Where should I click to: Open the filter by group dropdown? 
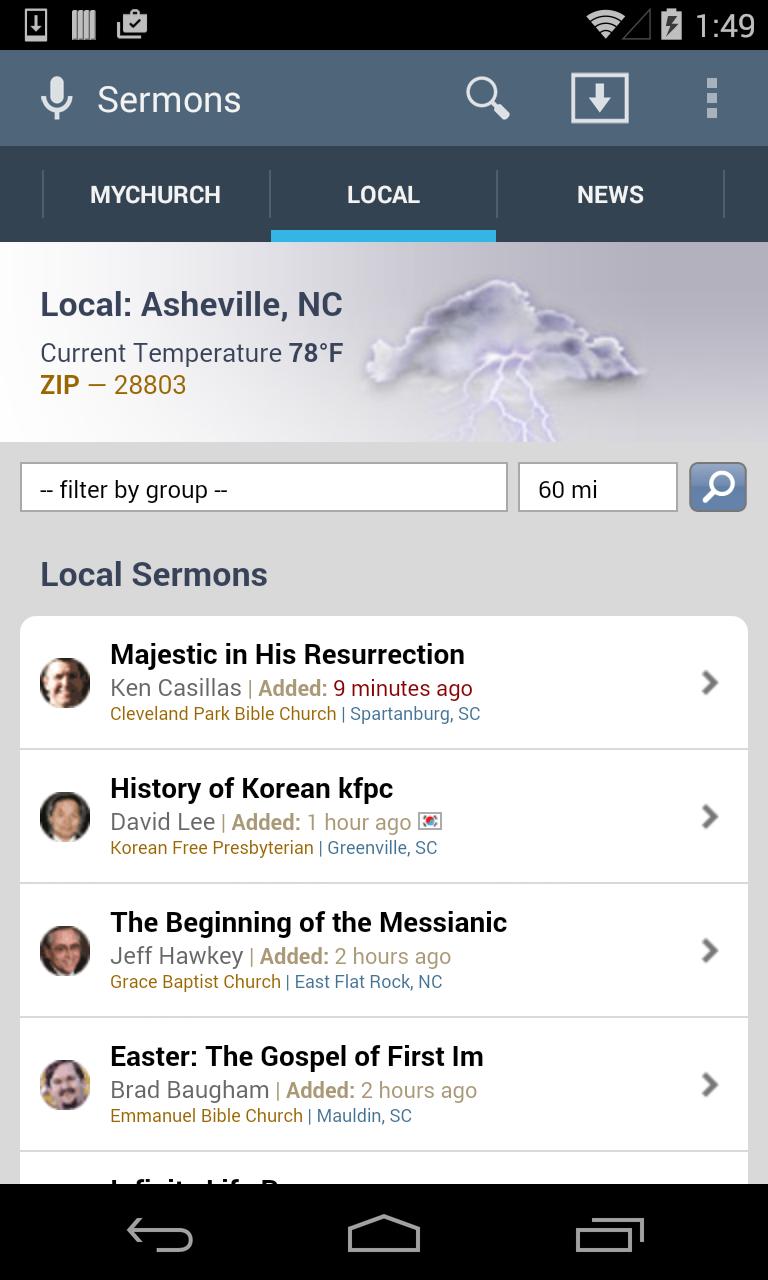[263, 488]
